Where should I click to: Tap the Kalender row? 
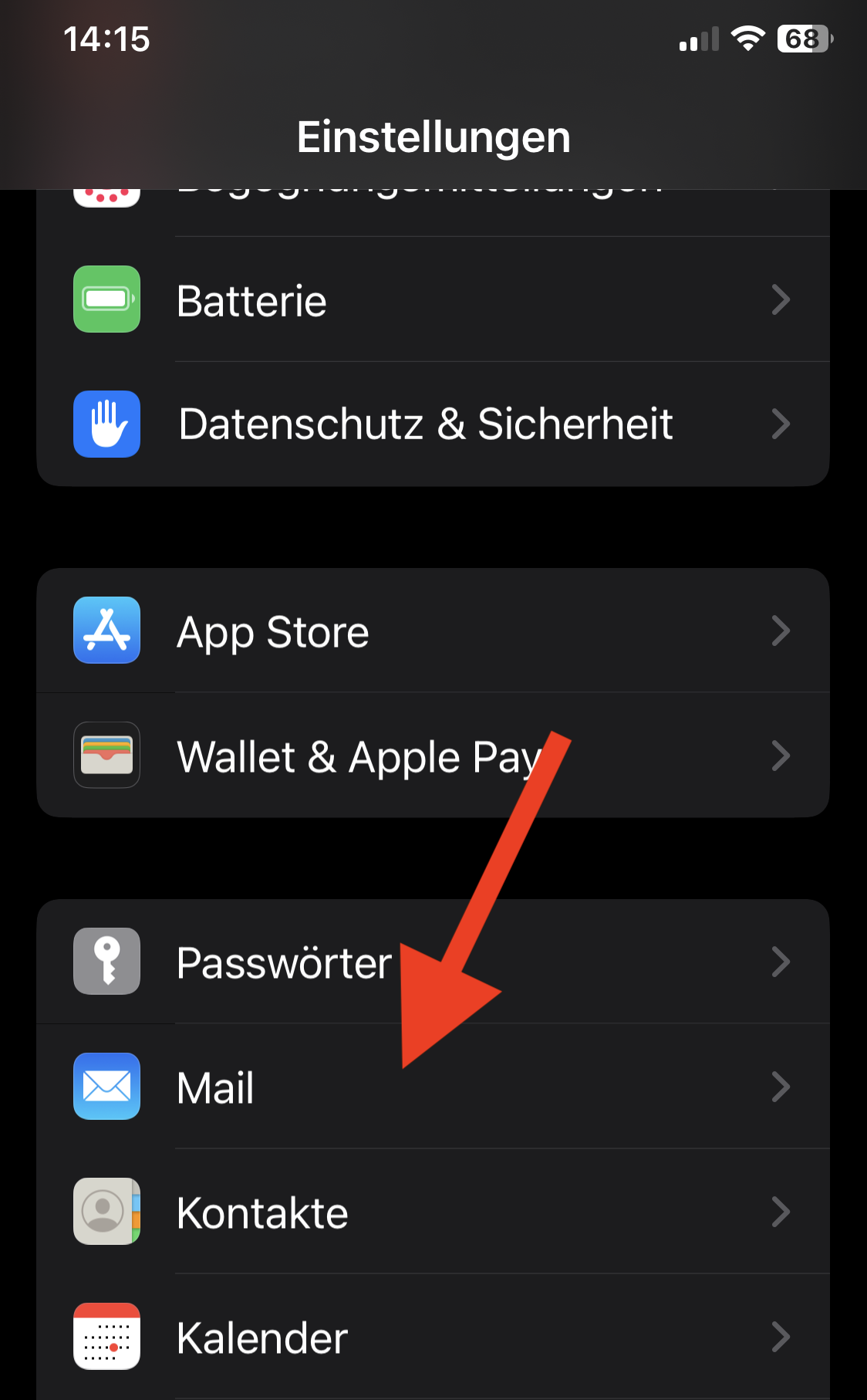tap(433, 1337)
